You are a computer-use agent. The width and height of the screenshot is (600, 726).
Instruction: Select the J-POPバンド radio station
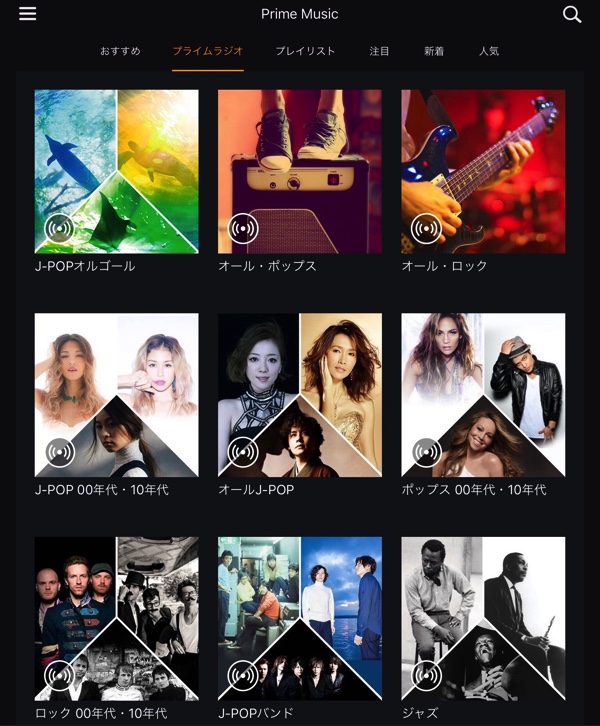299,619
